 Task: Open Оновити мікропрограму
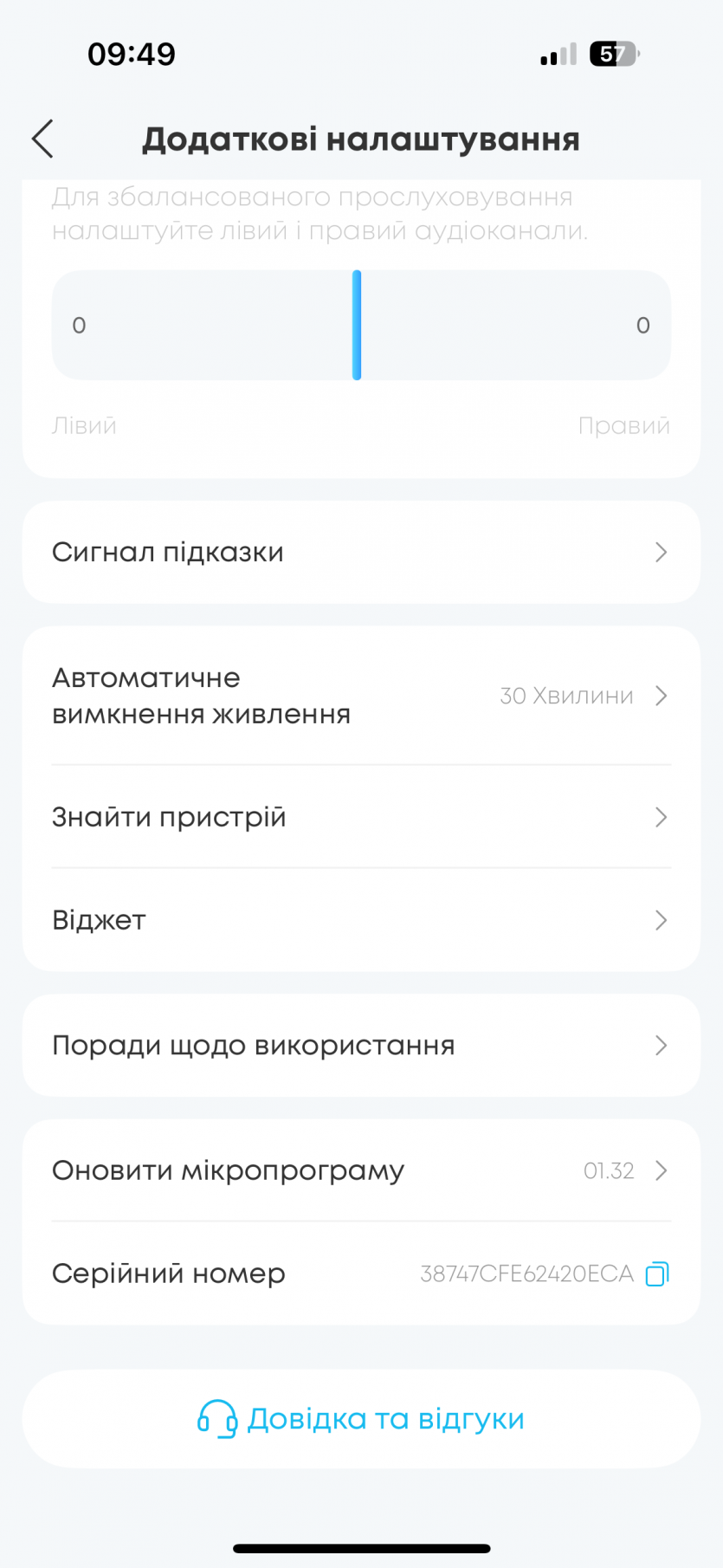click(x=360, y=1170)
